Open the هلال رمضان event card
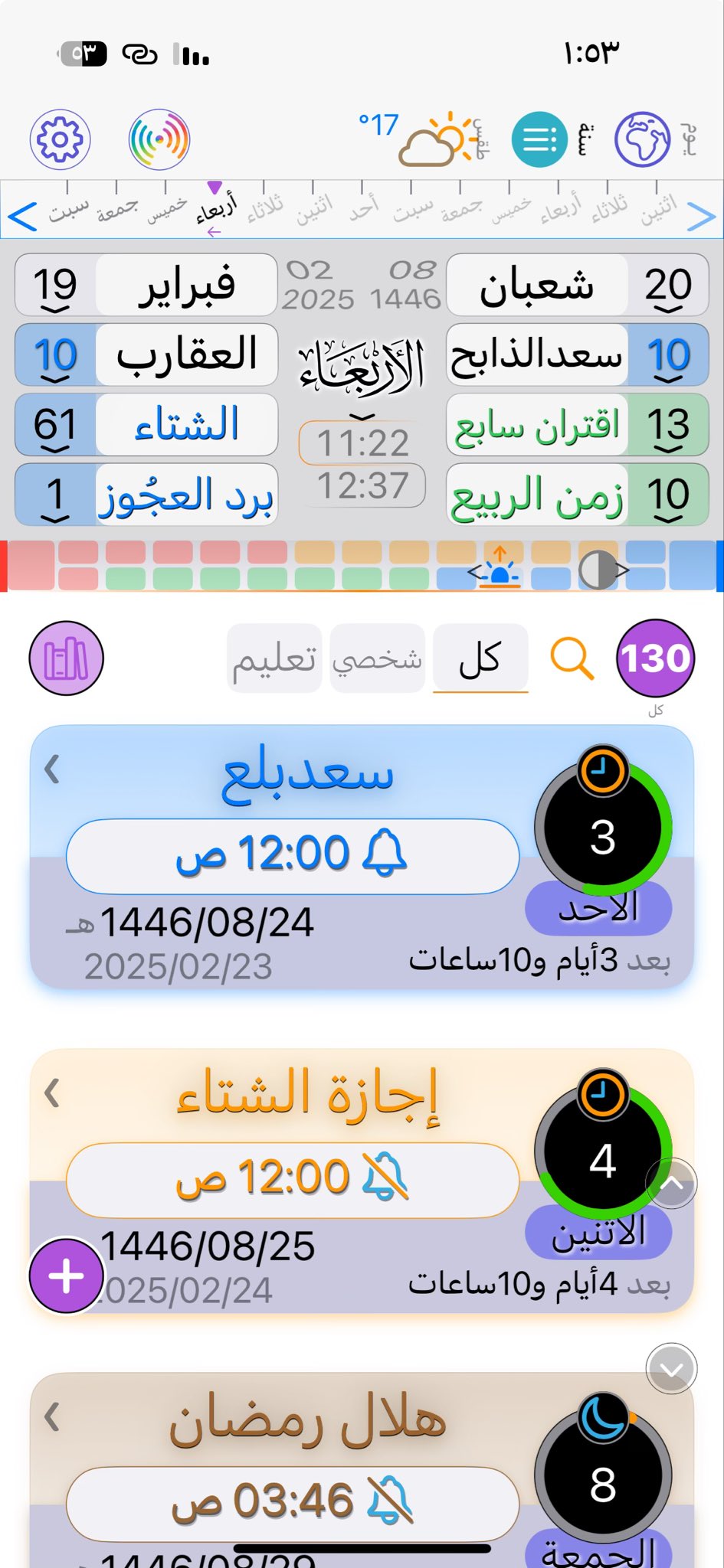This screenshot has height=1568, width=724. coord(306,1420)
